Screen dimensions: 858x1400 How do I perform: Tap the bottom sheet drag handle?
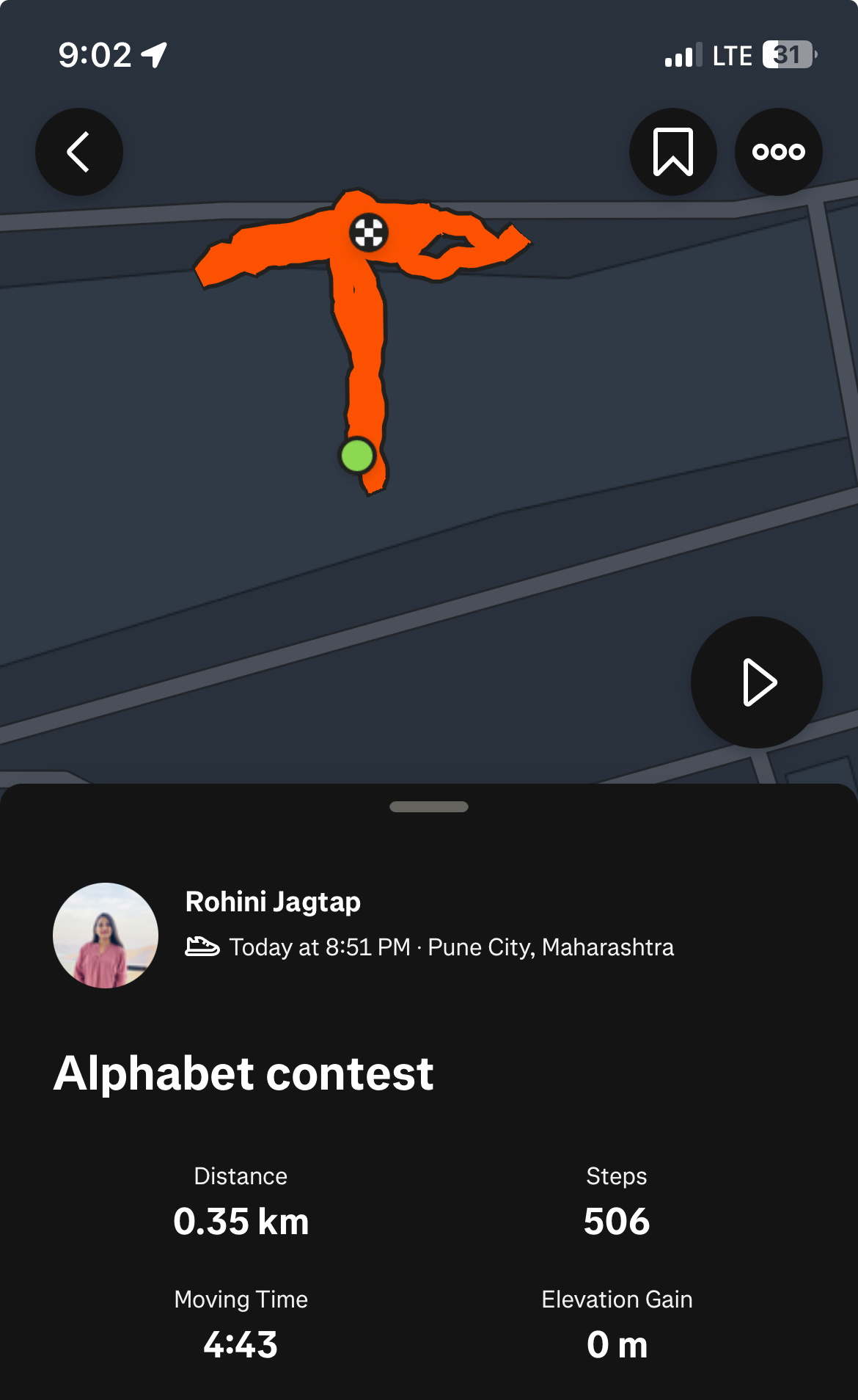tap(429, 807)
